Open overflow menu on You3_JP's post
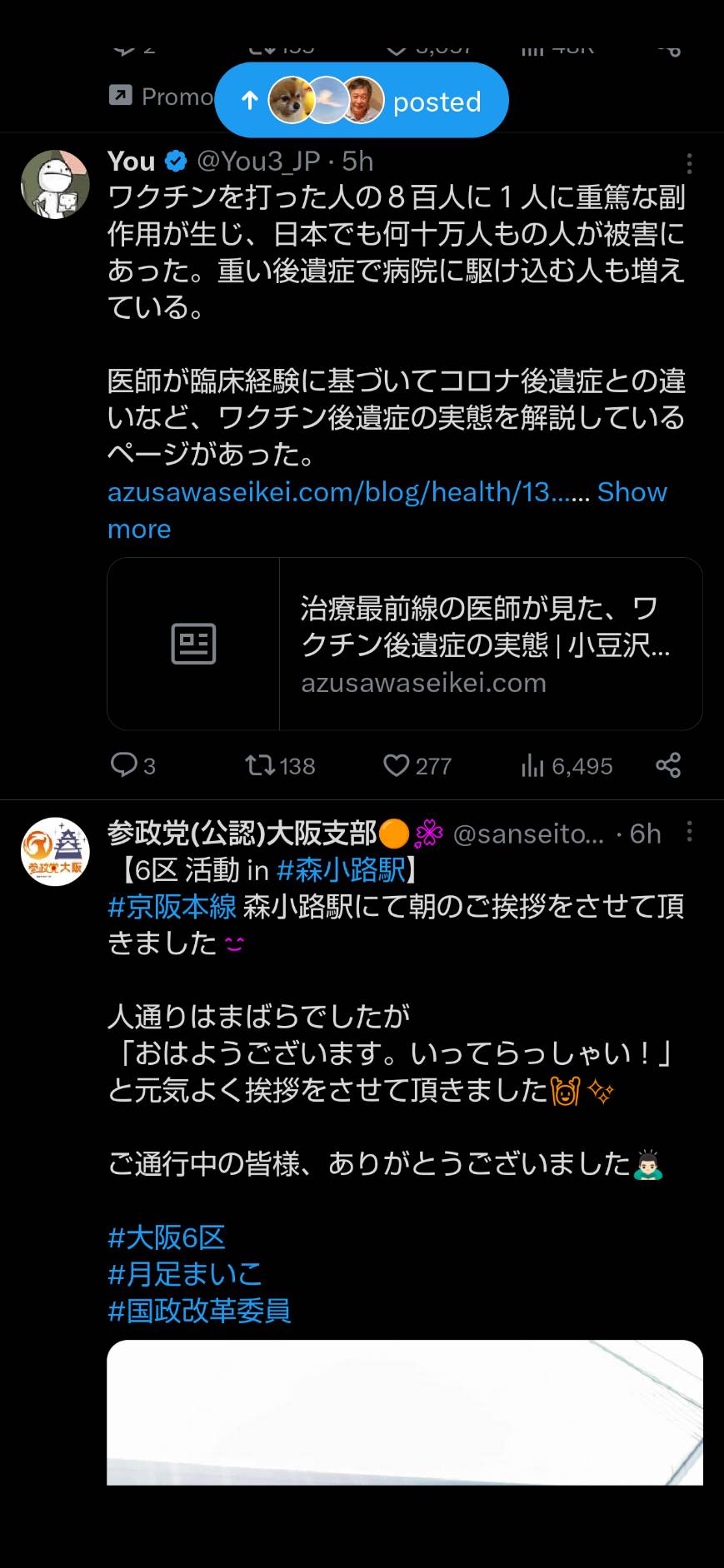 [689, 162]
